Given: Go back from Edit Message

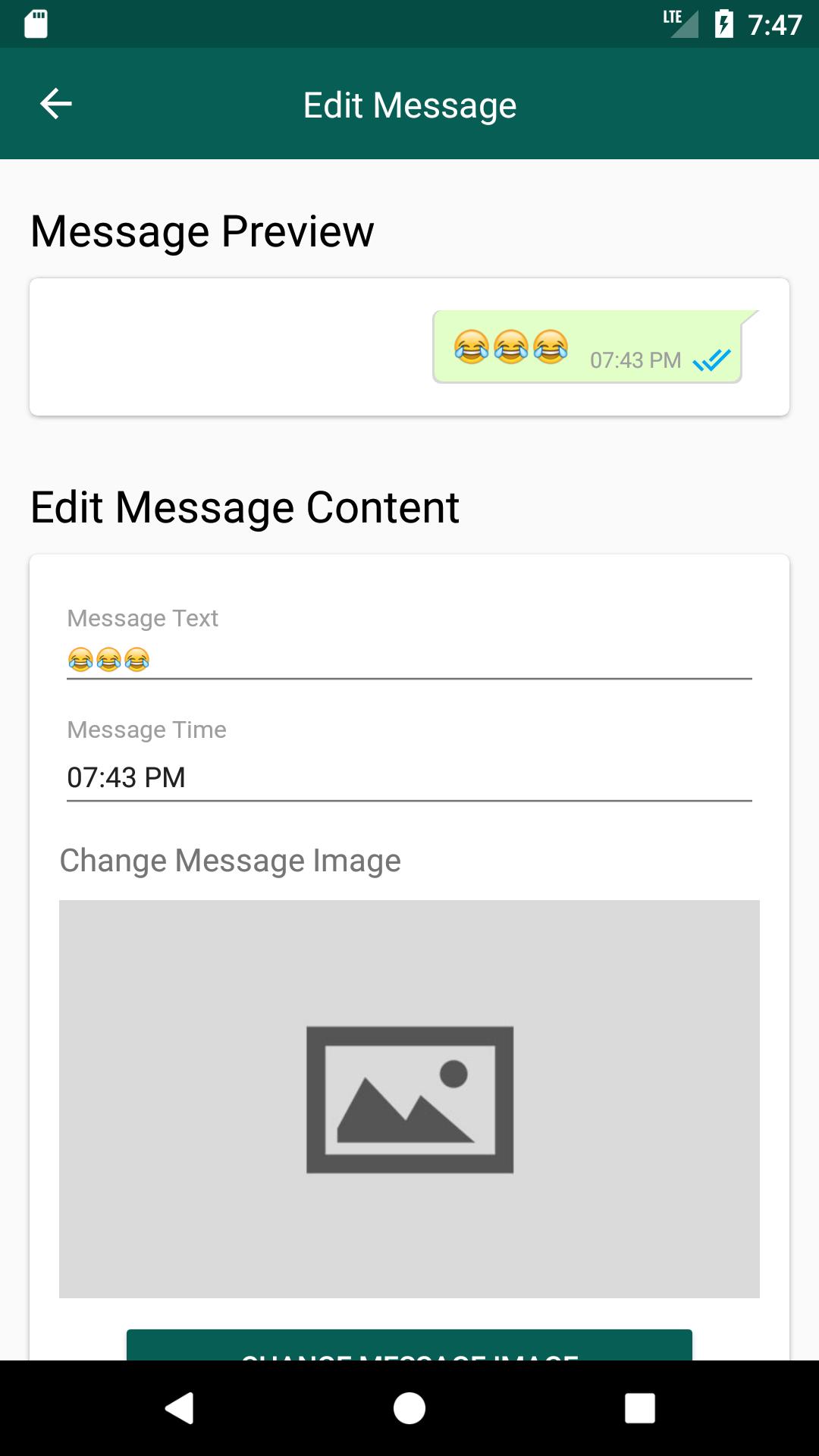Looking at the screenshot, I should 55,104.
